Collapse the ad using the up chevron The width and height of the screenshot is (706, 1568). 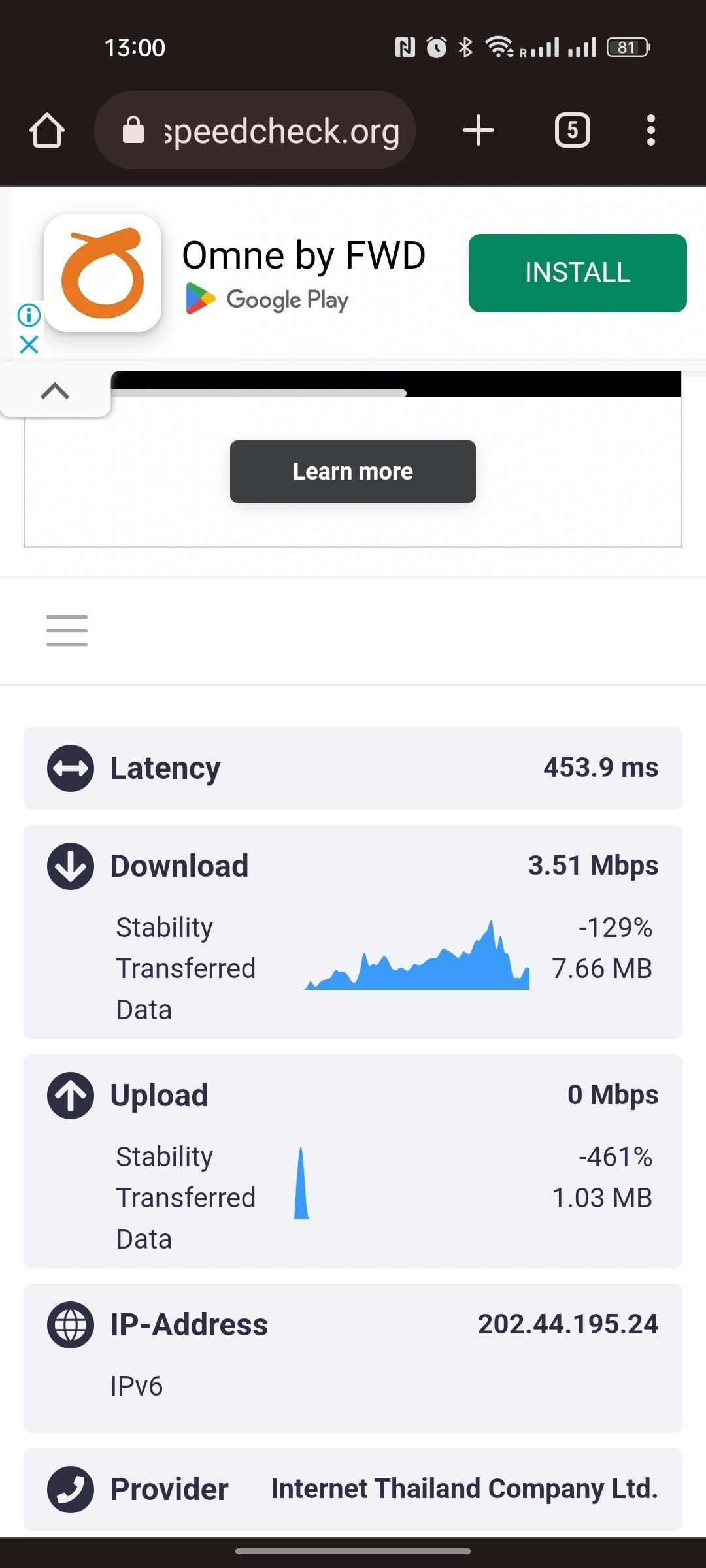[x=55, y=391]
